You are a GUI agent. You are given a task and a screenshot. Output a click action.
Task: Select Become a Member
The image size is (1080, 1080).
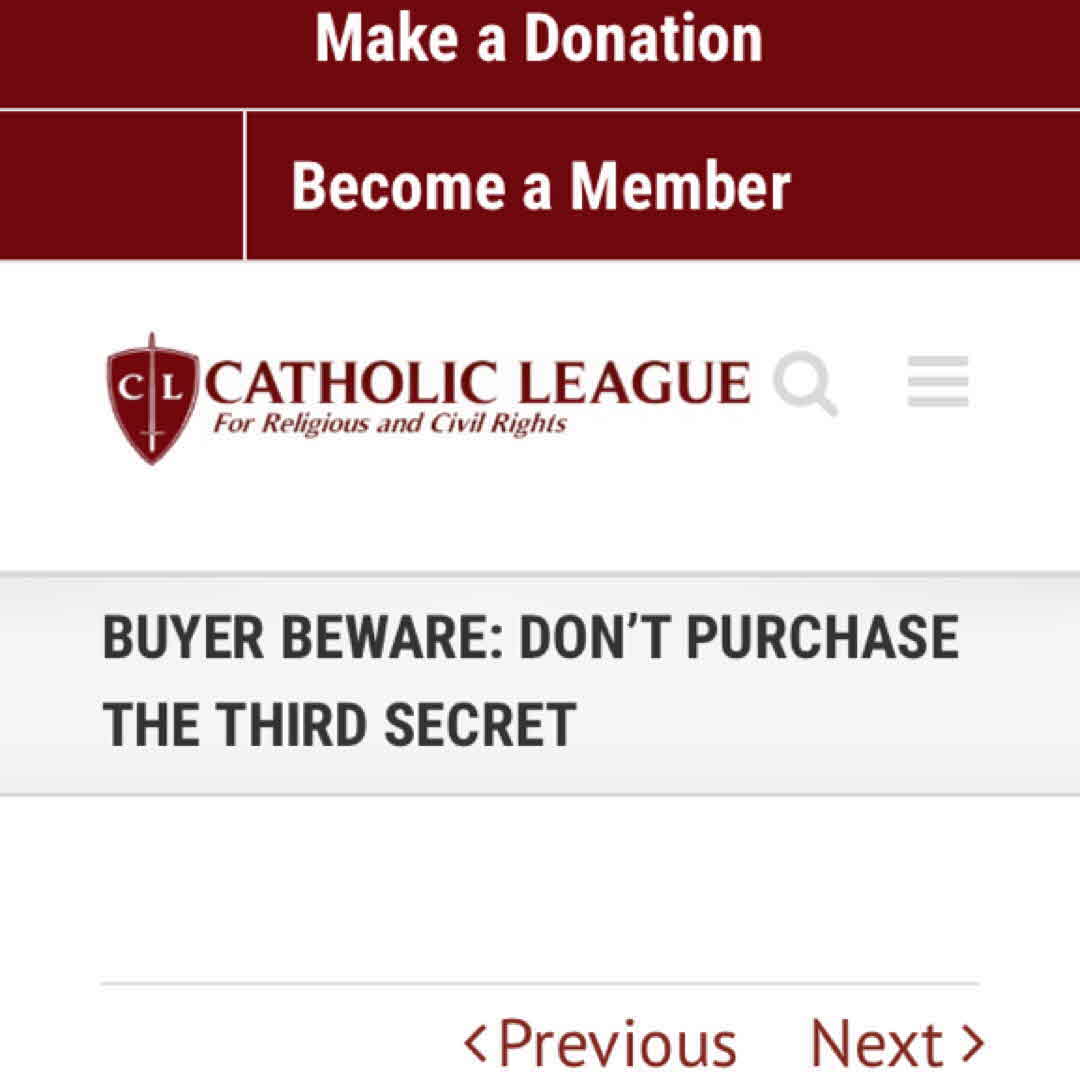point(541,187)
